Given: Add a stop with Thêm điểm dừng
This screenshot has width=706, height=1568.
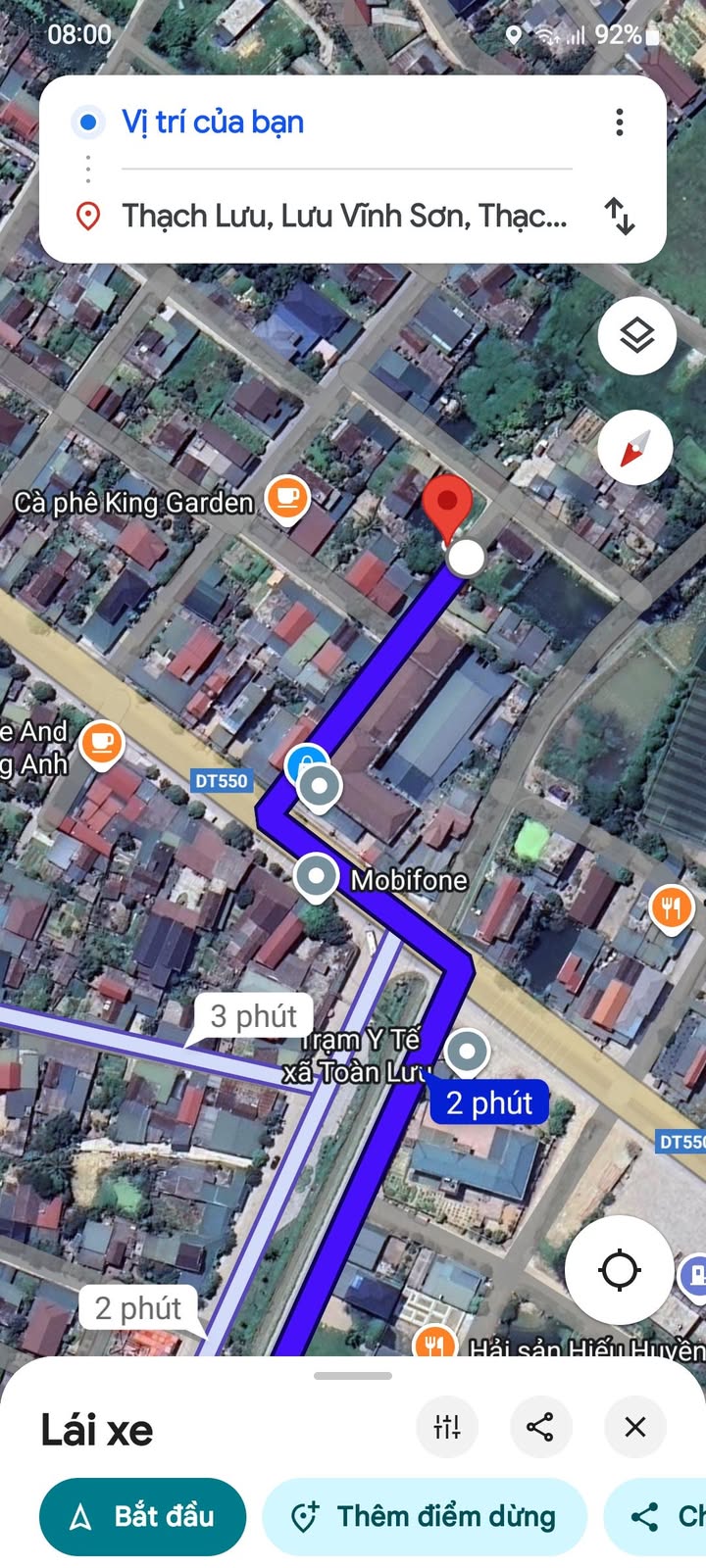Looking at the screenshot, I should pos(424,1516).
